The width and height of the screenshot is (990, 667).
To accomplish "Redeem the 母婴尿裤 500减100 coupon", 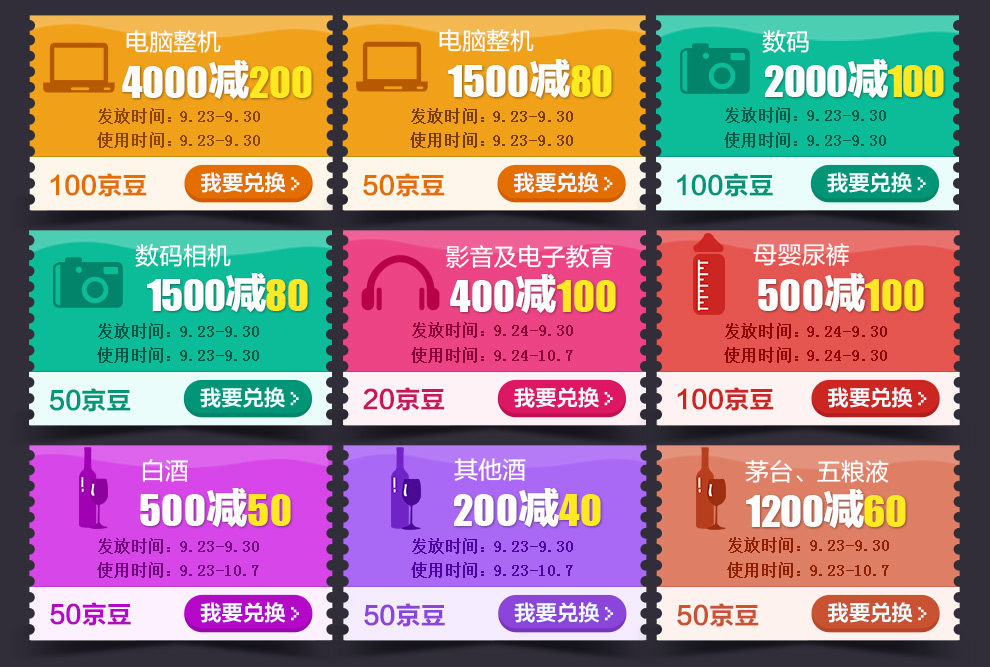I will coord(875,399).
